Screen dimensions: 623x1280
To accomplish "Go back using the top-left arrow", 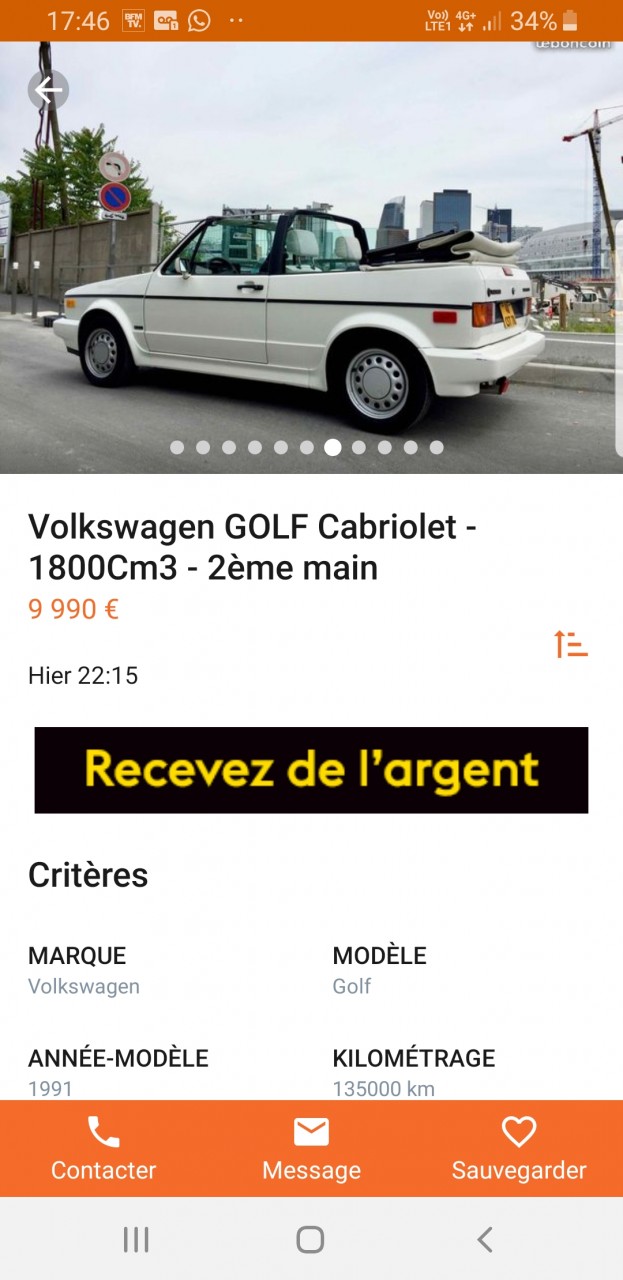I will [48, 90].
